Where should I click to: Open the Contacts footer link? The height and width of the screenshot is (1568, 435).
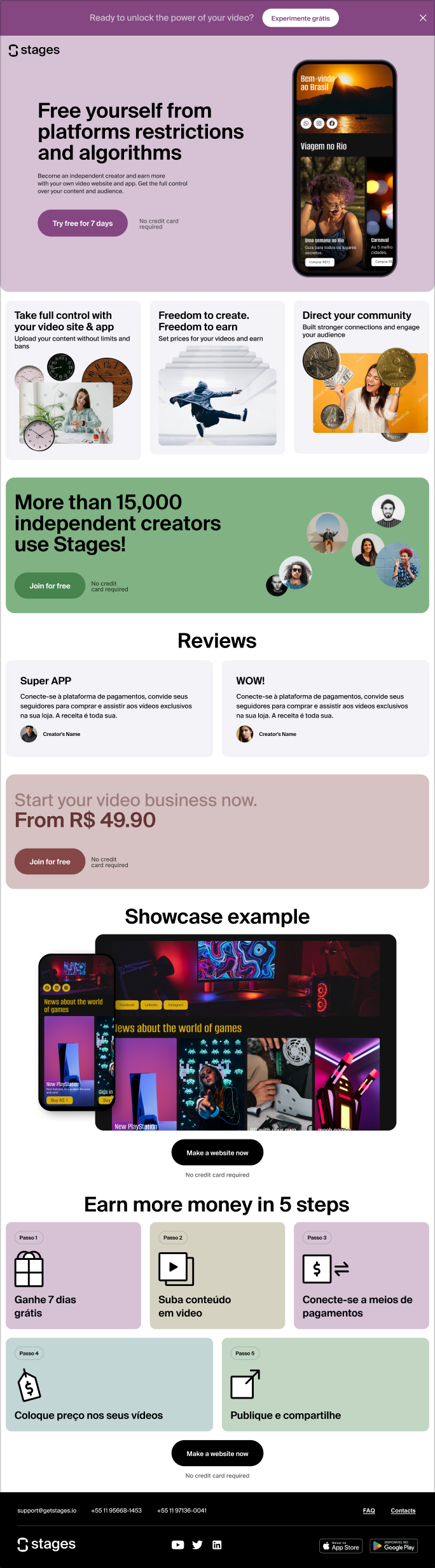pyautogui.click(x=403, y=1510)
